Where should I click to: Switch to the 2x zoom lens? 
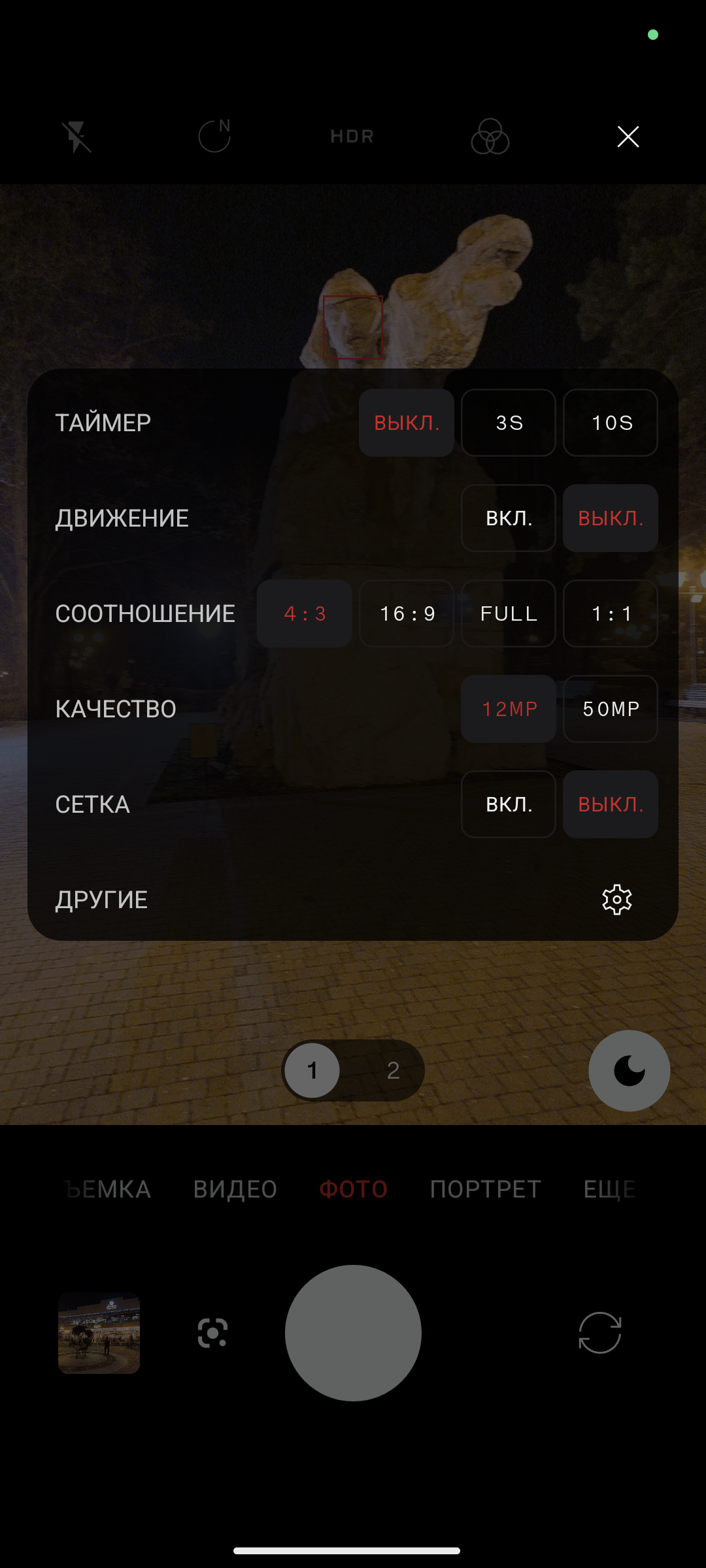[x=393, y=1070]
